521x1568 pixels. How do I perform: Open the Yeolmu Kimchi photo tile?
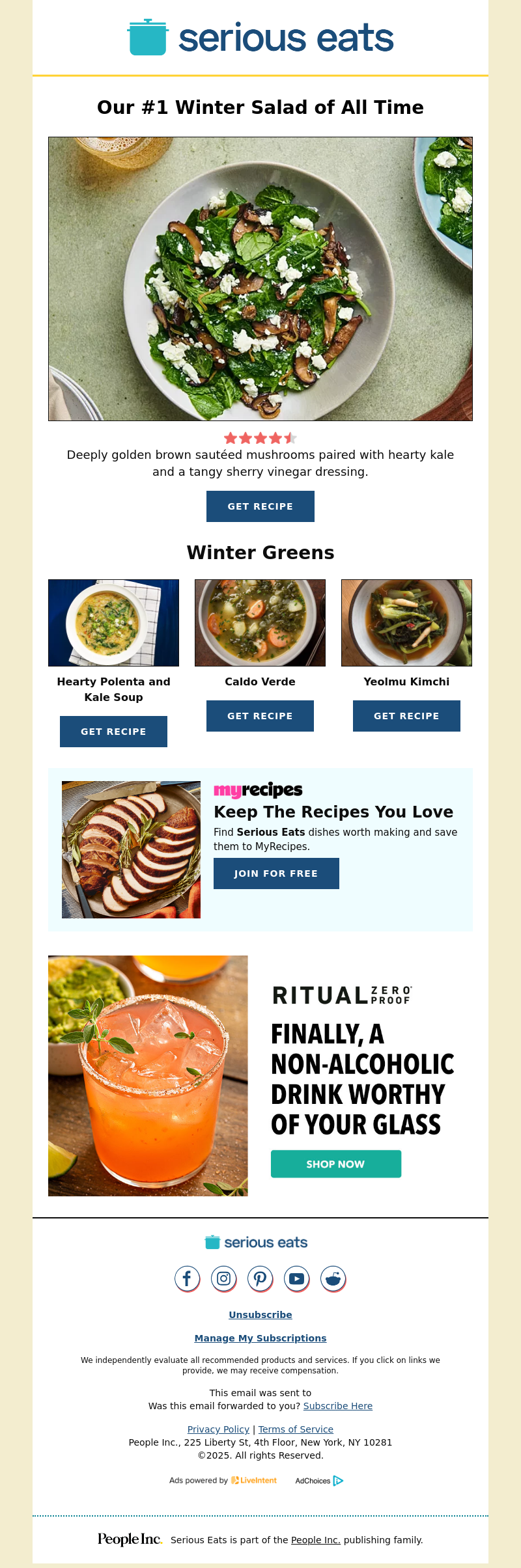coord(406,623)
